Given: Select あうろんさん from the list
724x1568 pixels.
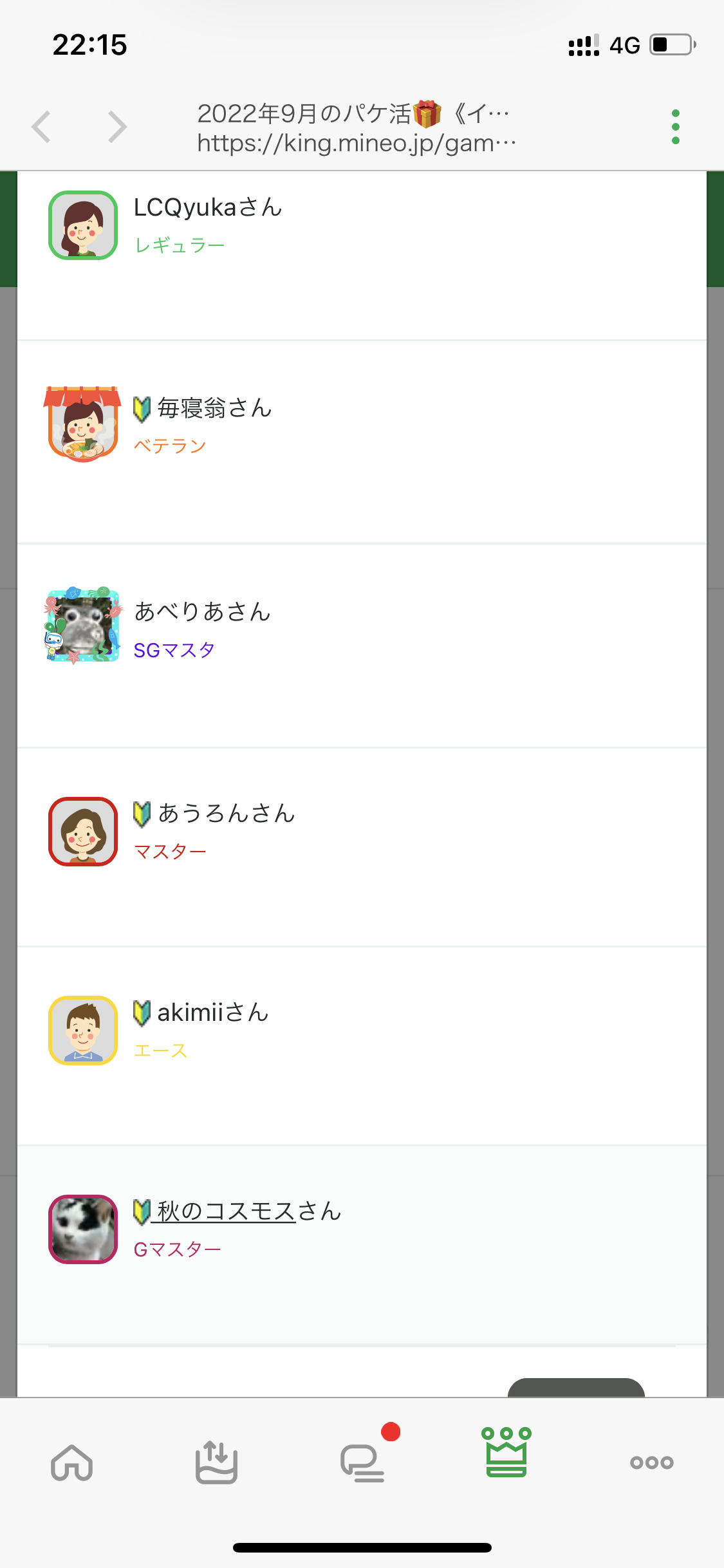Looking at the screenshot, I should click(x=225, y=814).
